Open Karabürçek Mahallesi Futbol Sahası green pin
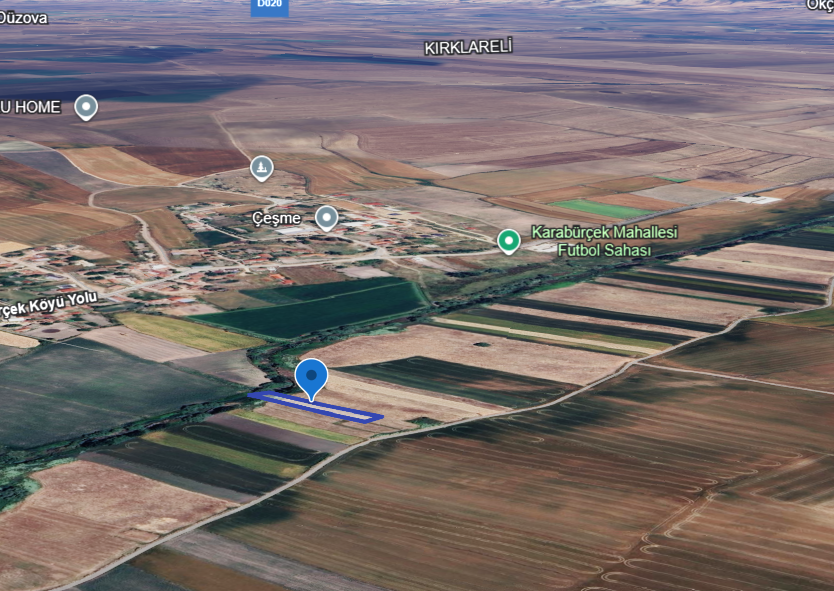The height and width of the screenshot is (591, 834). (509, 240)
